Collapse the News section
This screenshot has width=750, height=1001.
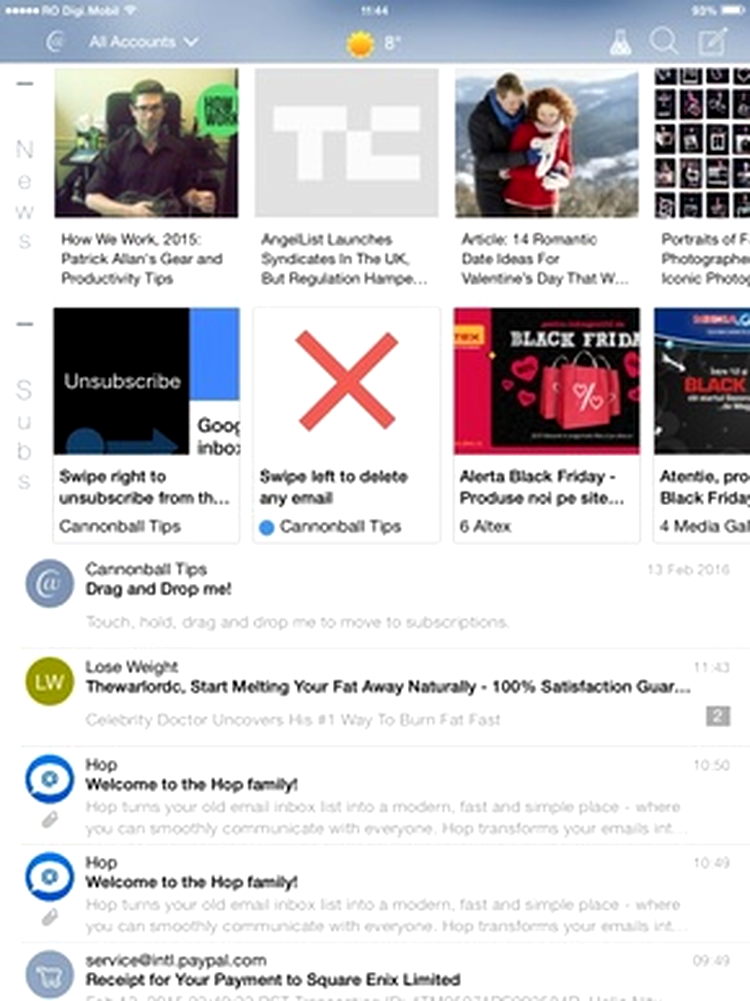click(25, 83)
